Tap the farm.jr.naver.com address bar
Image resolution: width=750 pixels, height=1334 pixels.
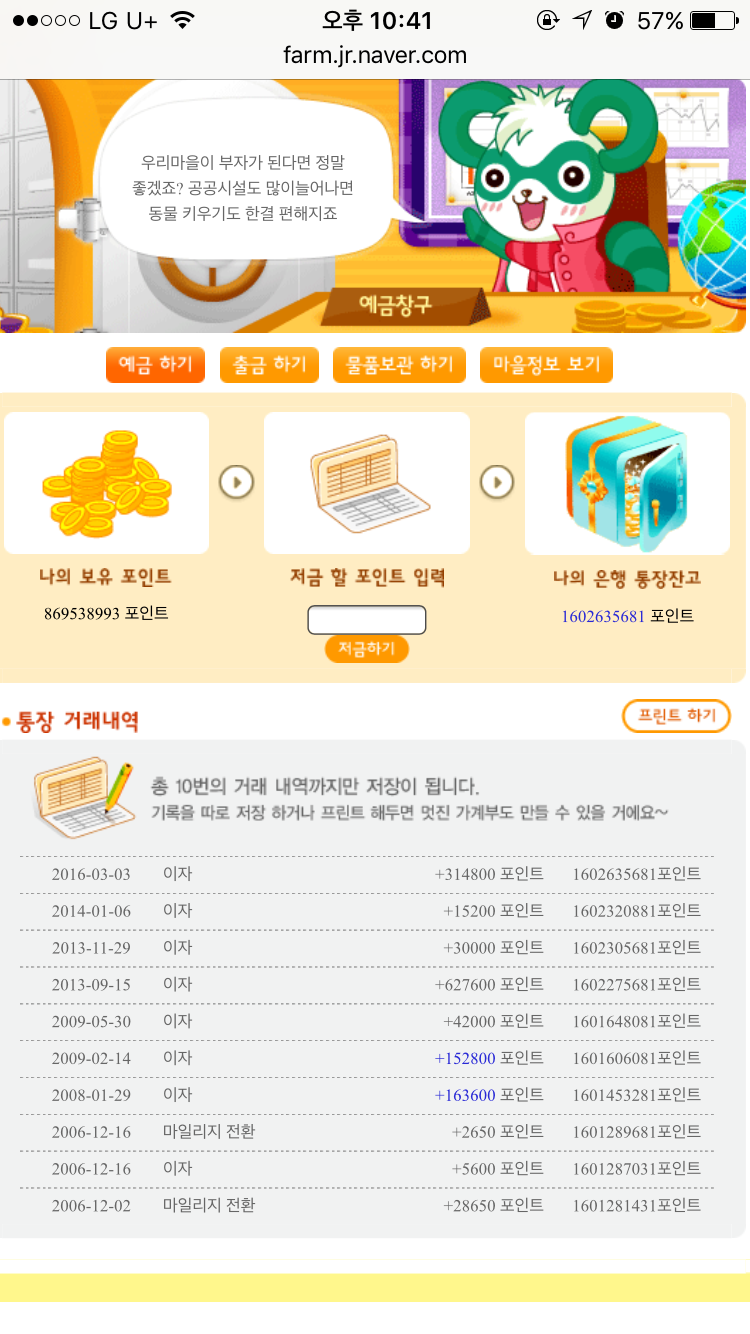tap(375, 55)
